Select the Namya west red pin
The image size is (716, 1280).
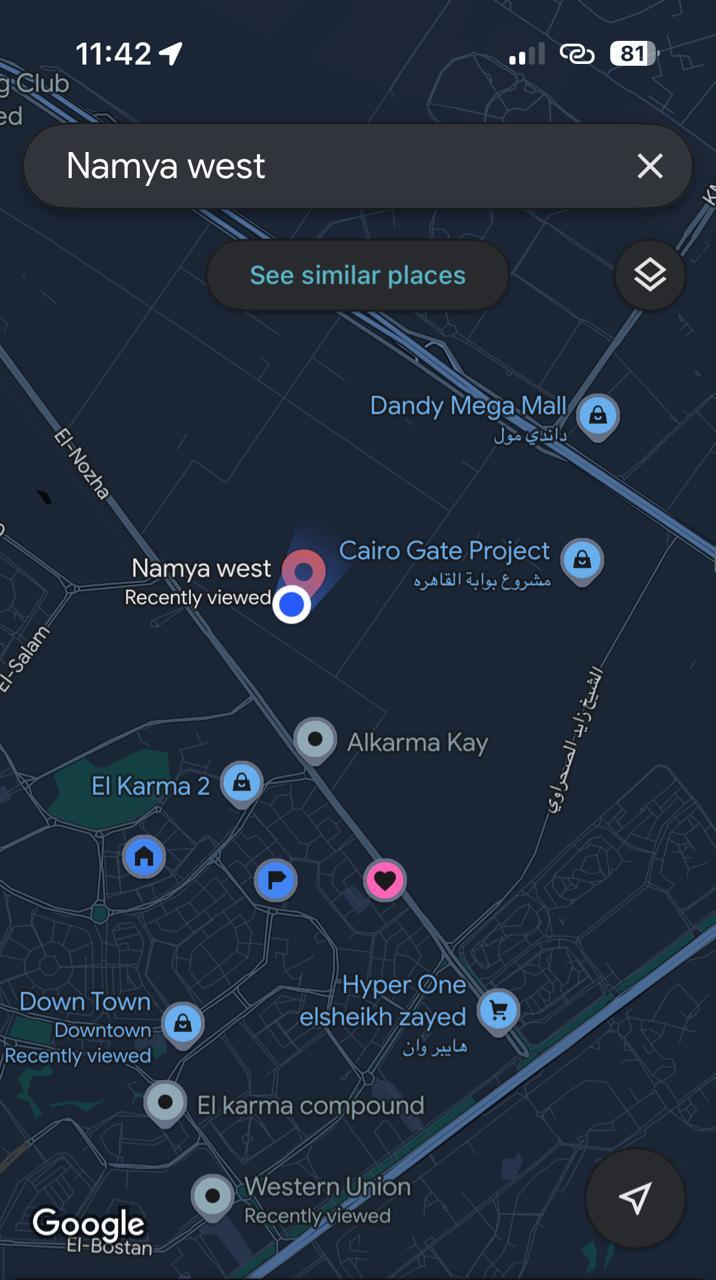(303, 570)
